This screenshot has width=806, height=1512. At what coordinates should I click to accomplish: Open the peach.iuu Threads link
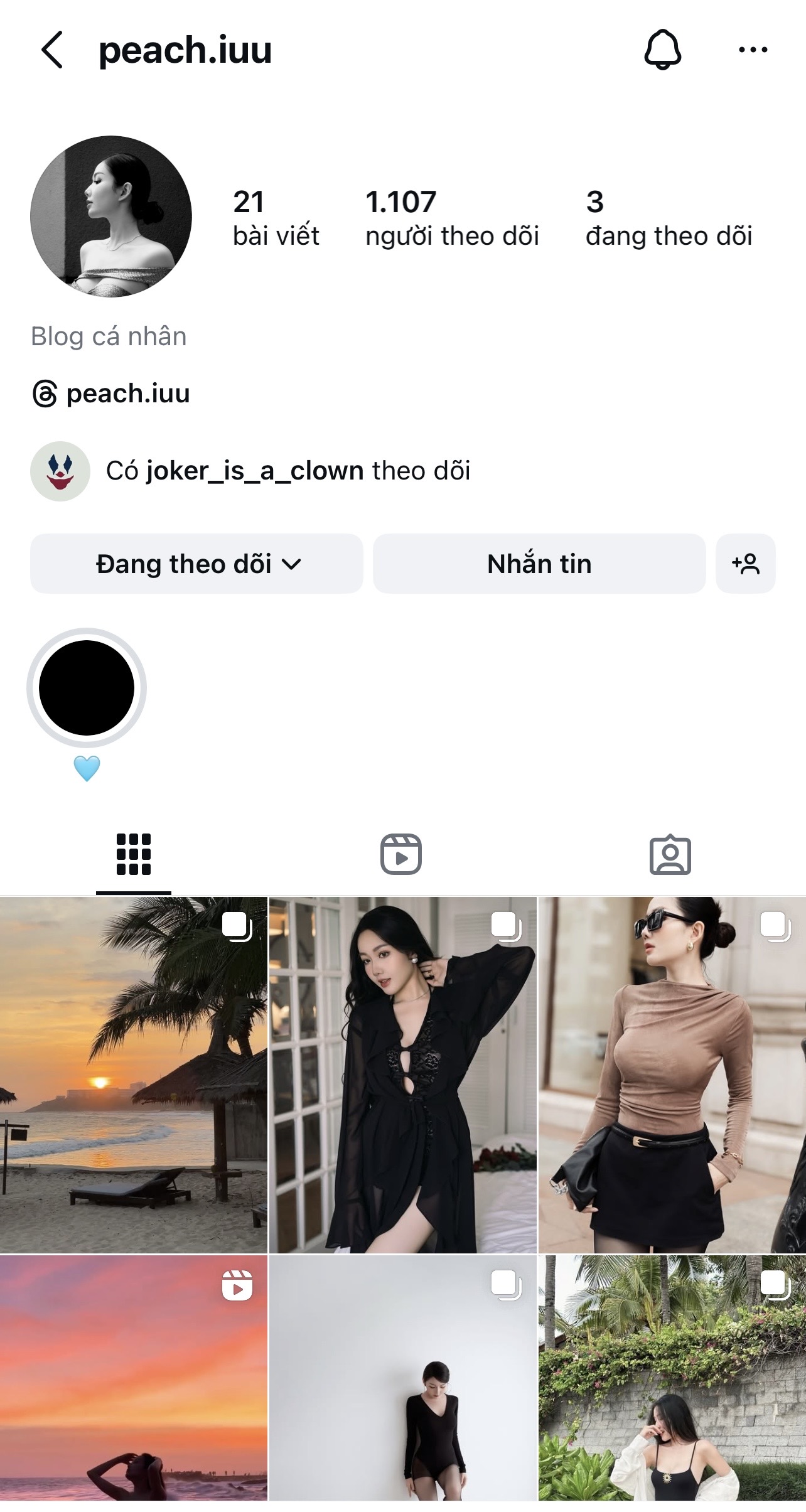(111, 394)
